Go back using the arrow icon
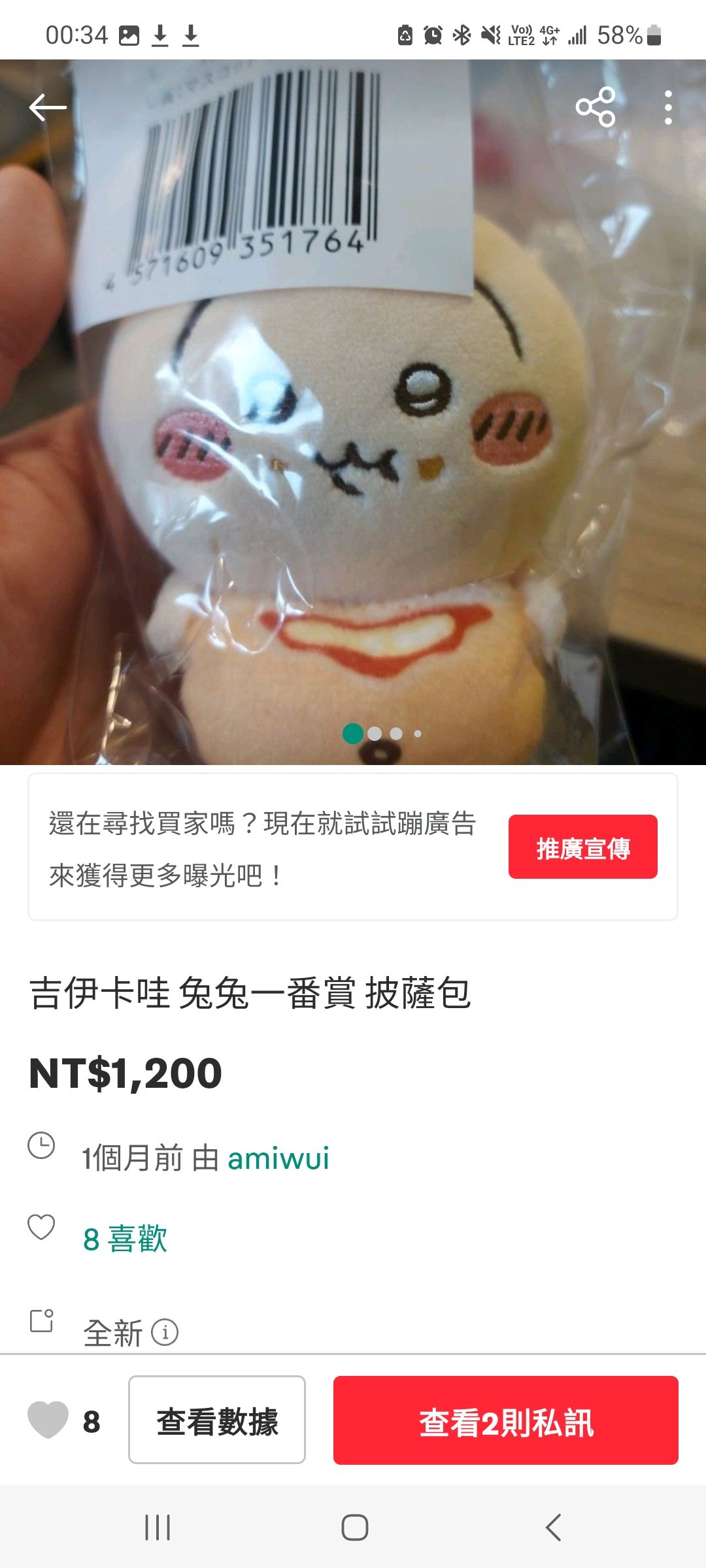This screenshot has width=706, height=1568. (x=48, y=107)
